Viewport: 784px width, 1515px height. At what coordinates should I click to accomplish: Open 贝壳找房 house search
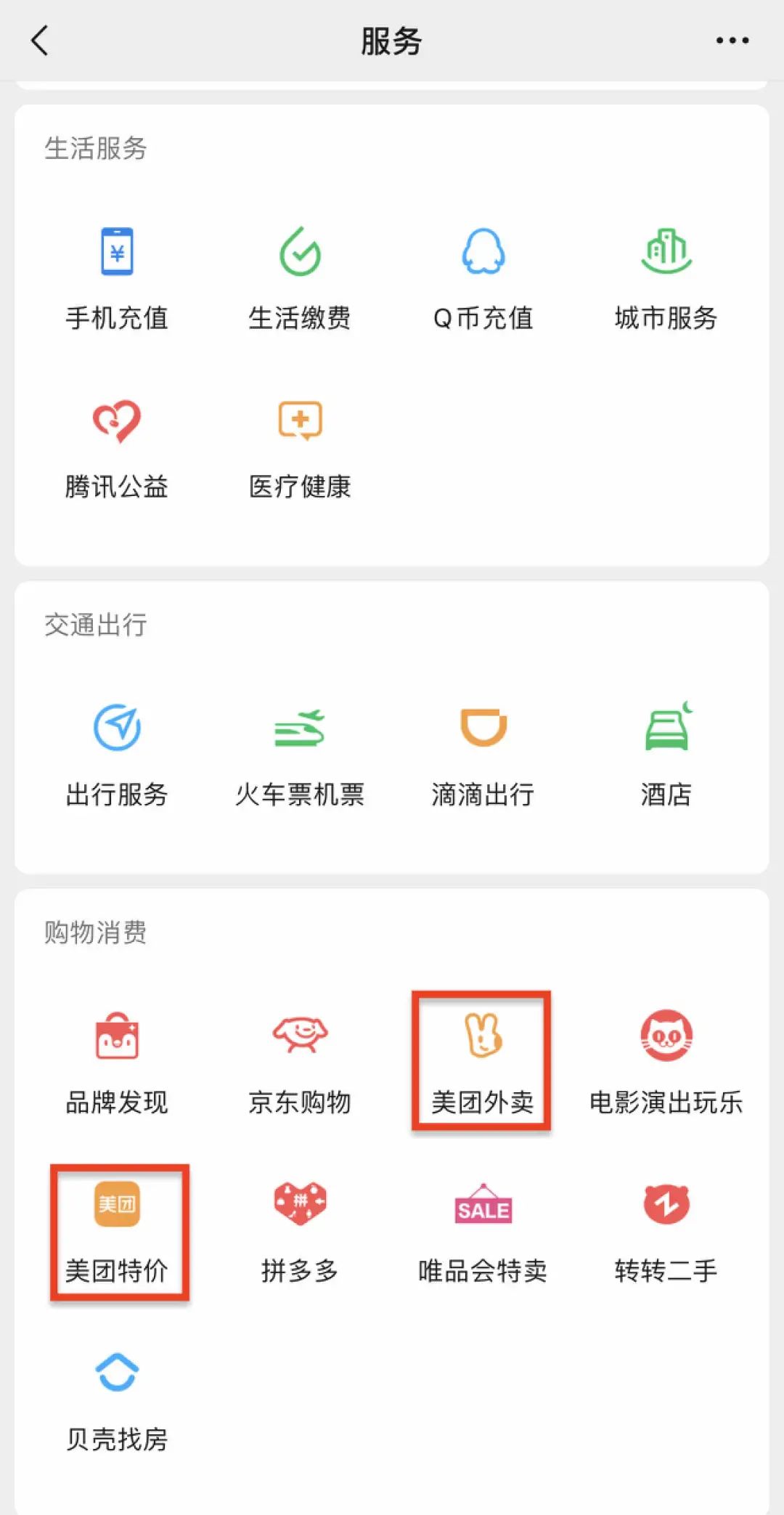coord(117,1400)
